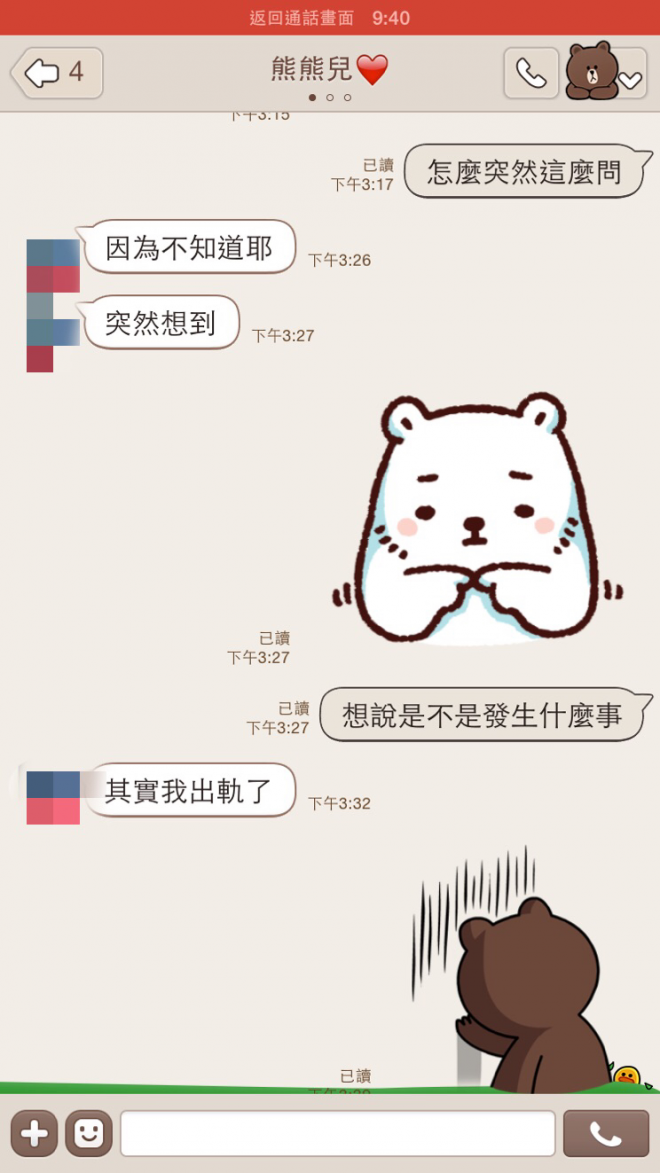Go back to the chat list
Image resolution: width=660 pixels, height=1173 pixels.
pos(57,73)
